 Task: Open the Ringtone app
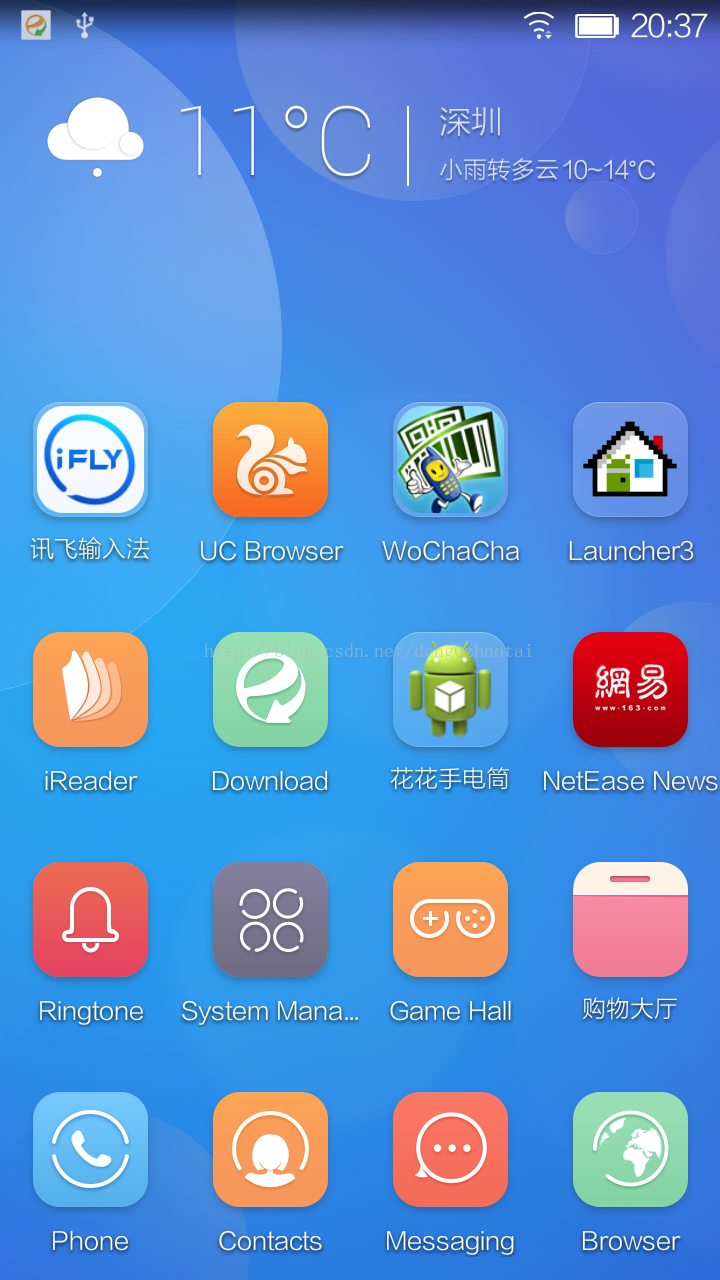click(90, 920)
